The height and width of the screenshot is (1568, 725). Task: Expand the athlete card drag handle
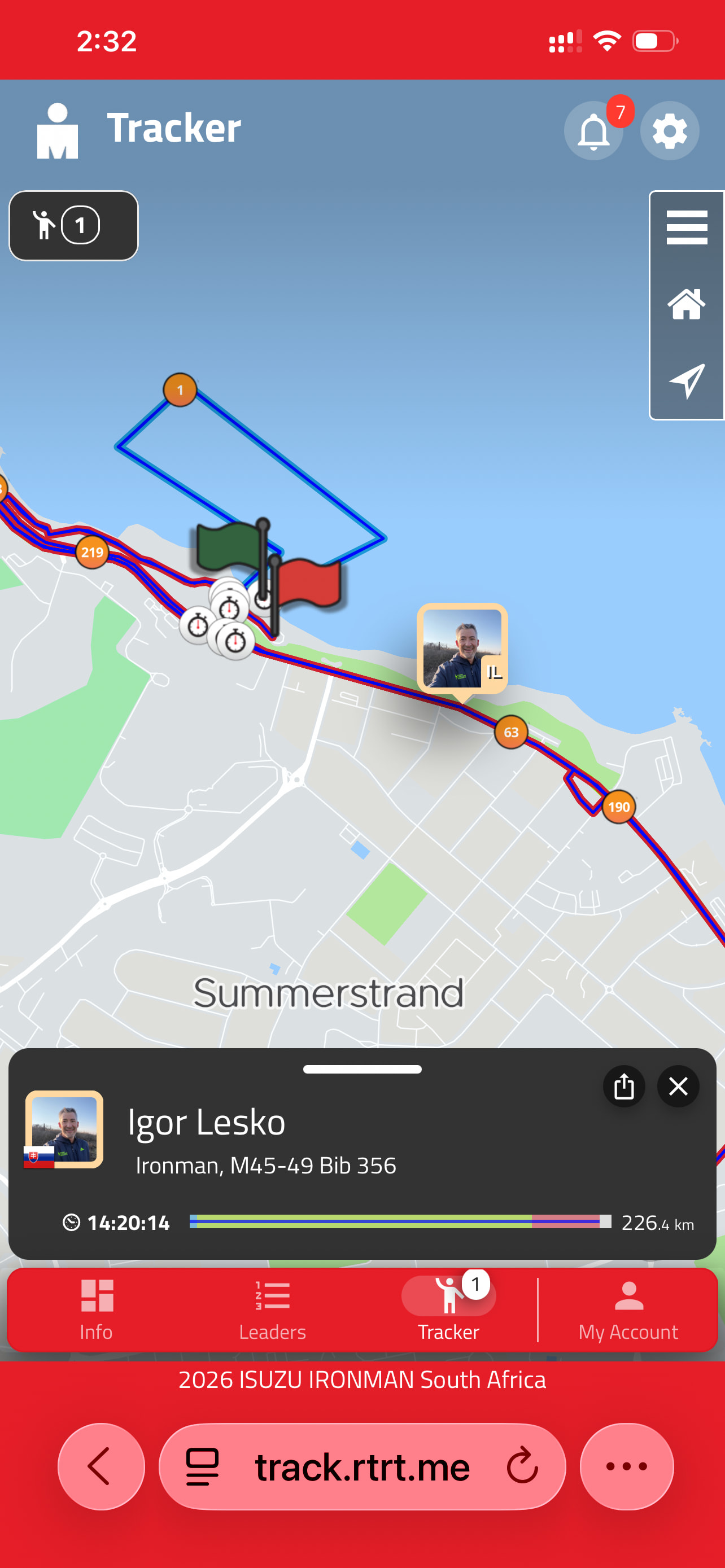point(362,1070)
